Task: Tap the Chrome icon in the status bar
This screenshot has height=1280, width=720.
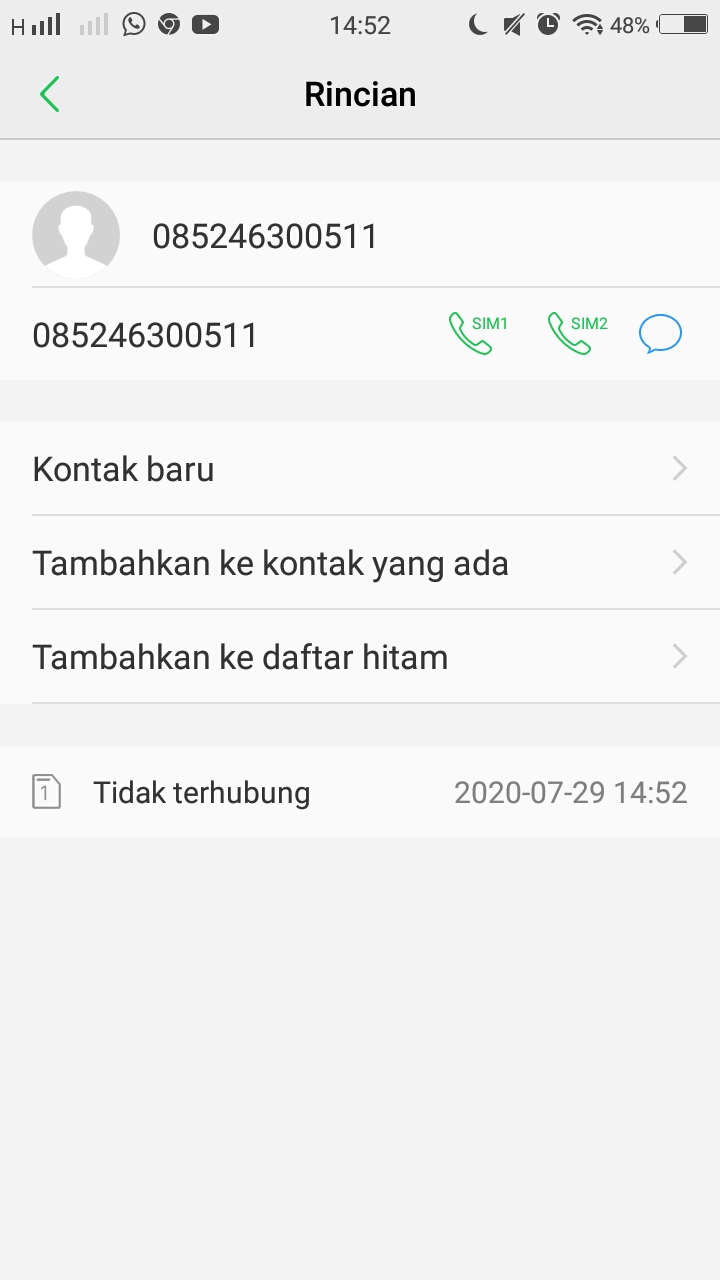Action: tap(168, 24)
